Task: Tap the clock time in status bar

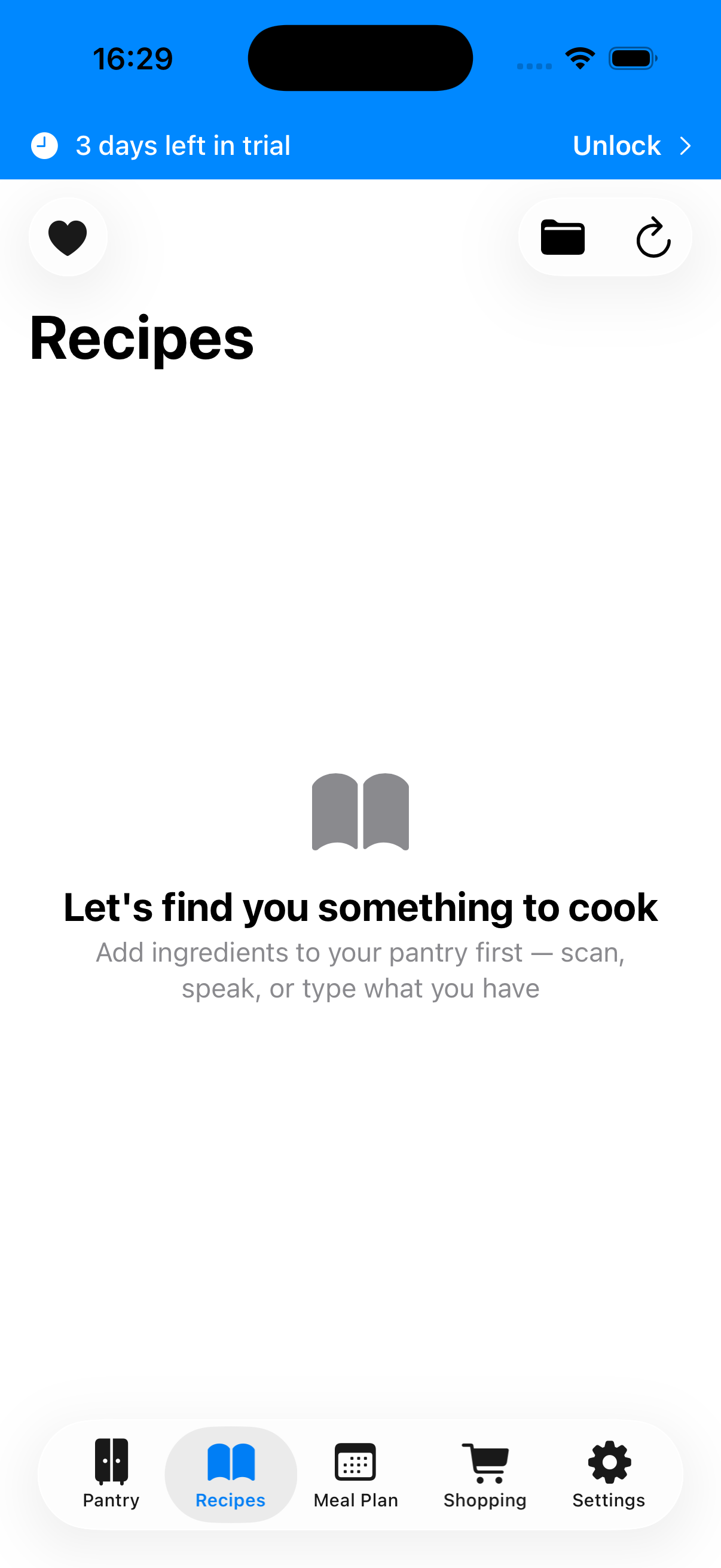Action: 134,57
